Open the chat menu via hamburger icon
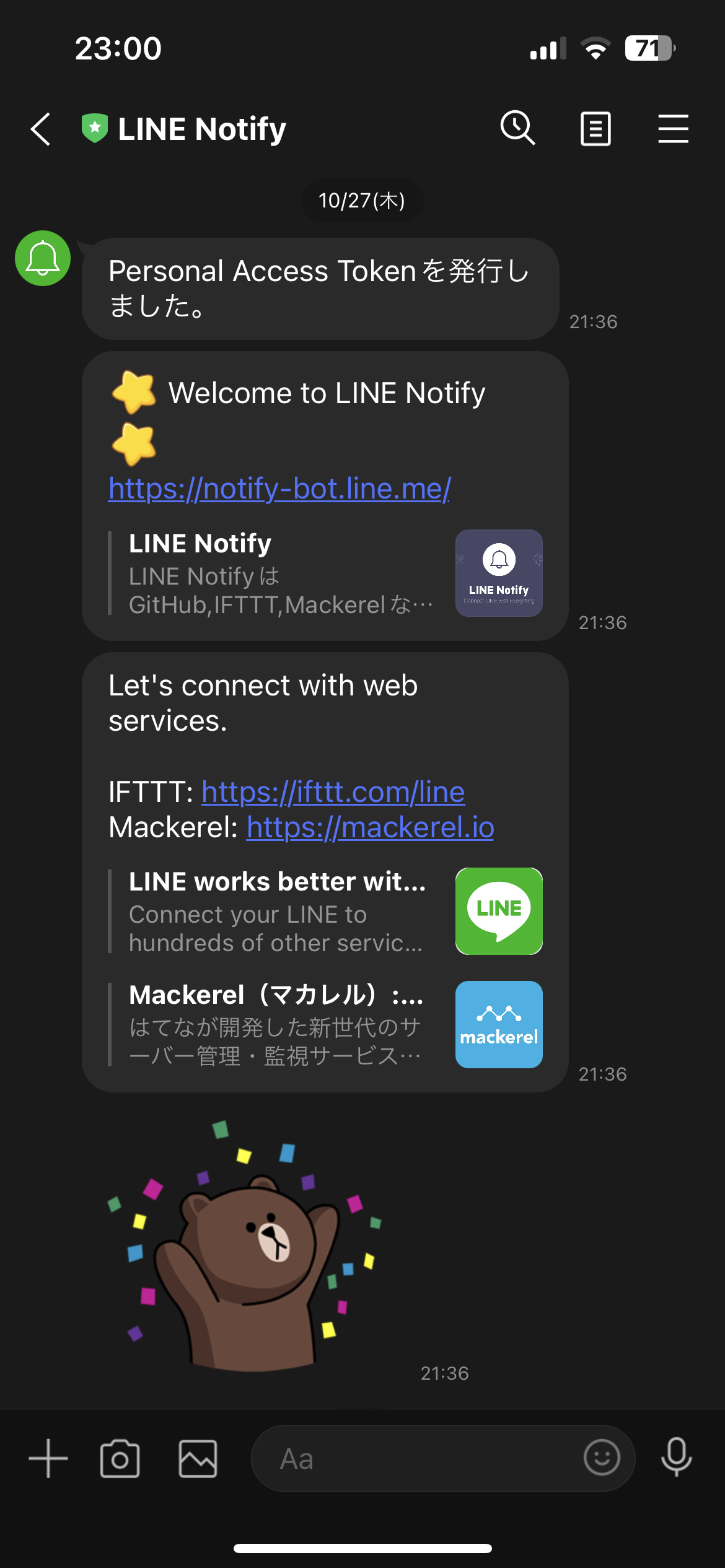The width and height of the screenshot is (725, 1568). [673, 128]
